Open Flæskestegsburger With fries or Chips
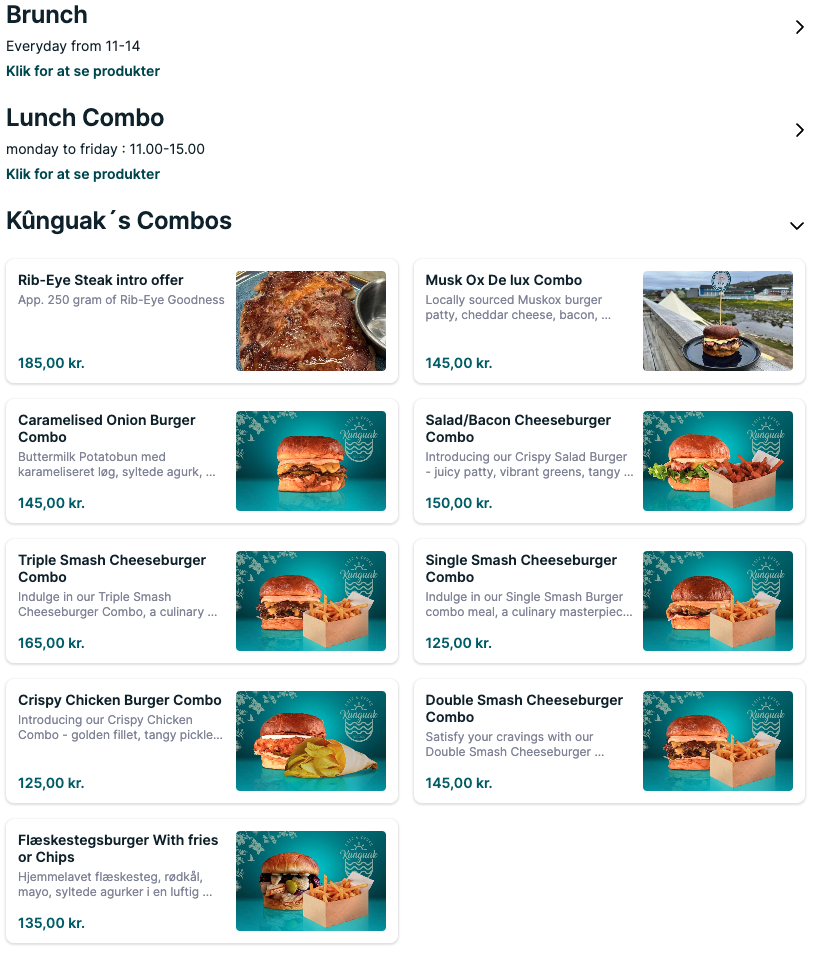 [x=202, y=881]
